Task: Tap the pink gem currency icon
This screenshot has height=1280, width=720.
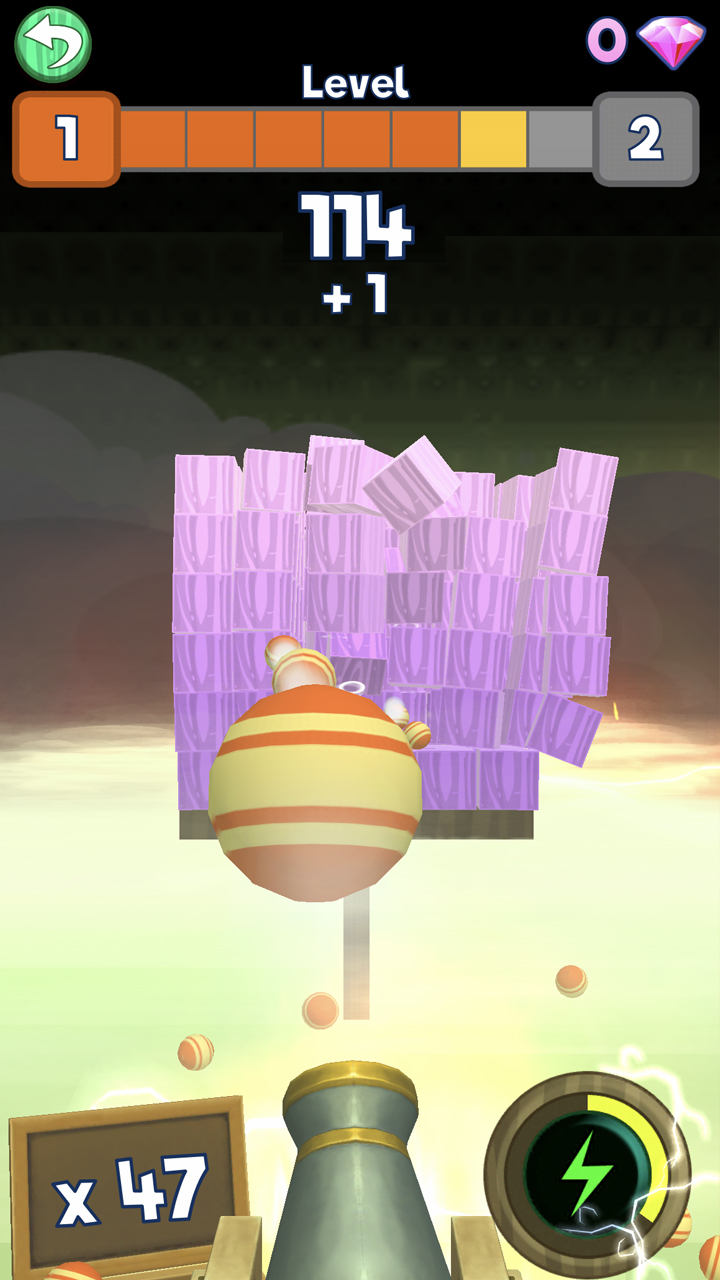Action: pos(671,42)
